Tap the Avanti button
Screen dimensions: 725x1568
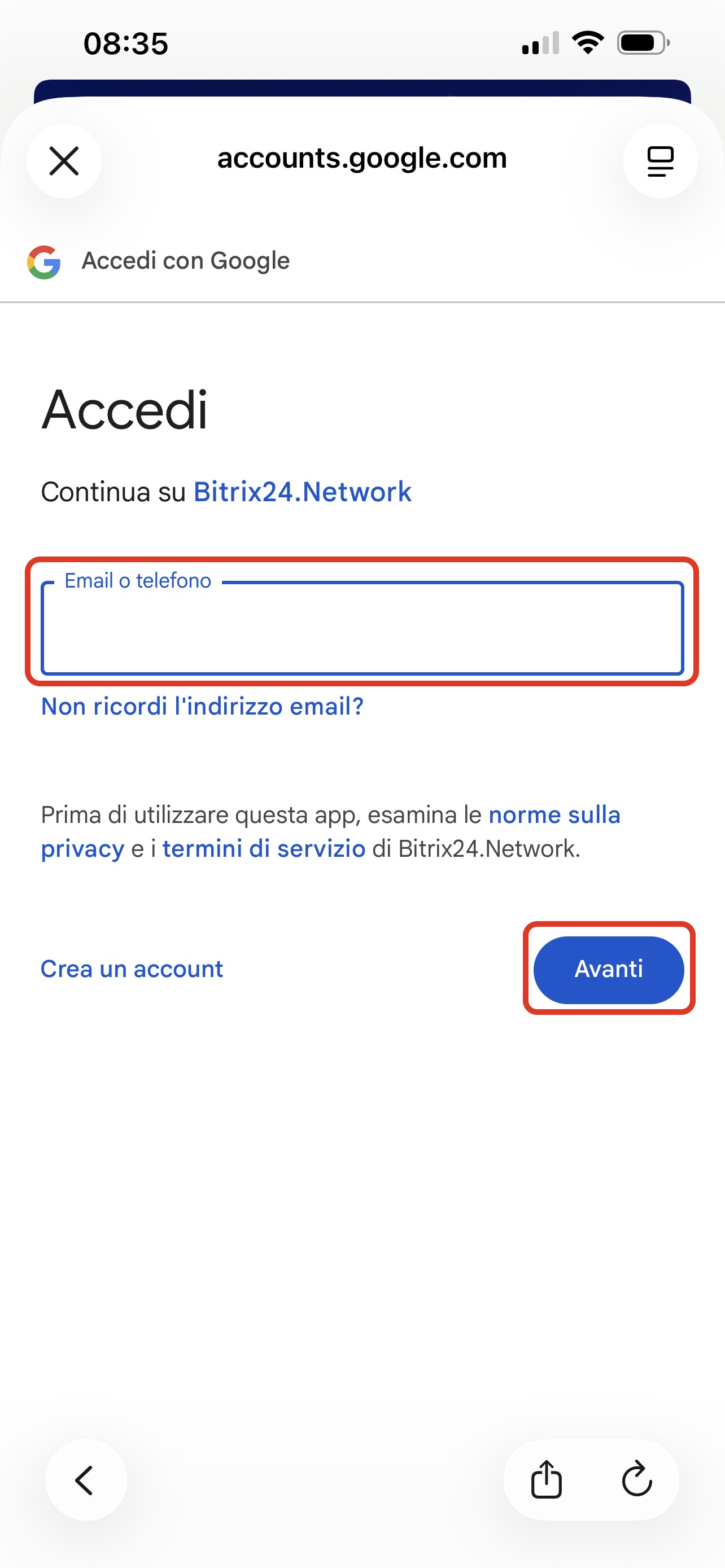(x=608, y=969)
